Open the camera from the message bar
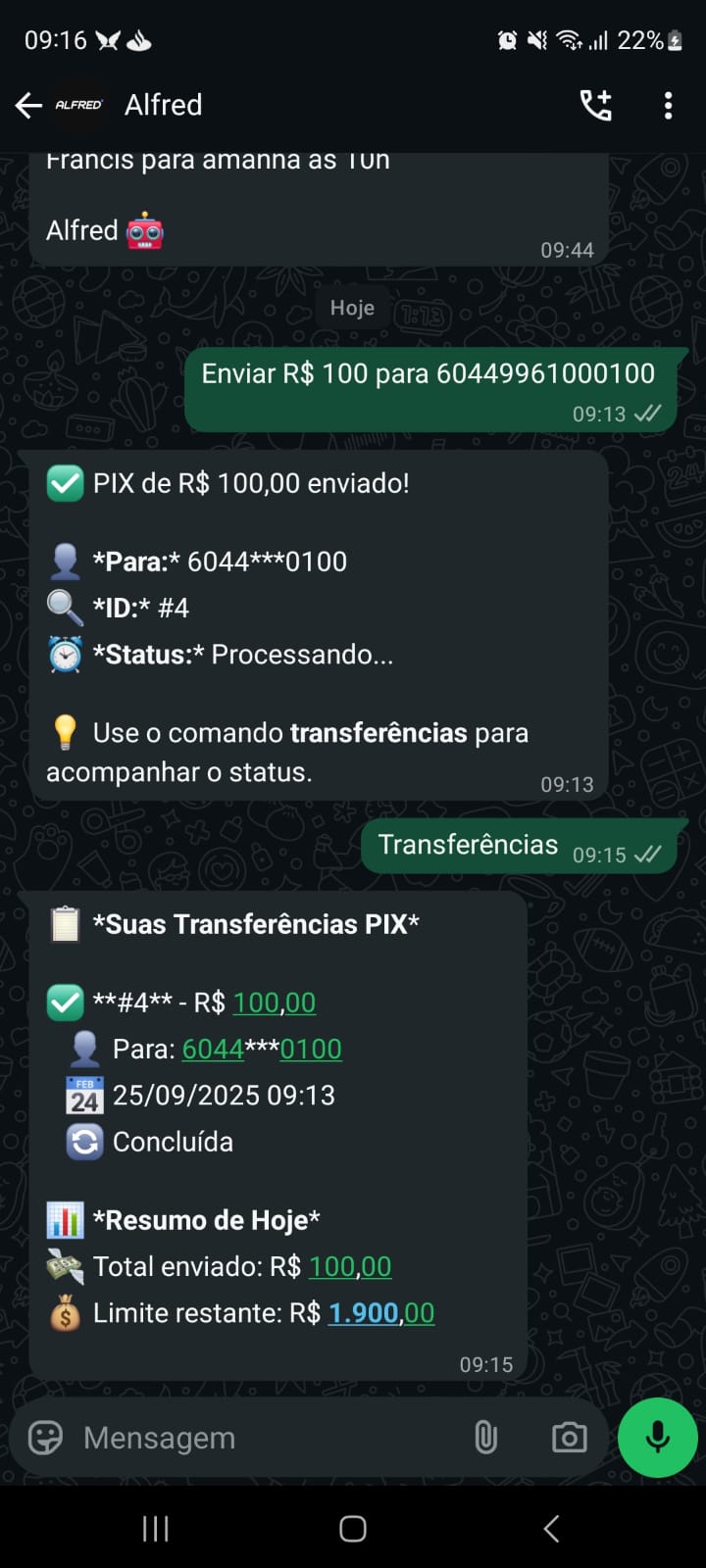This screenshot has width=706, height=1568. click(569, 1438)
